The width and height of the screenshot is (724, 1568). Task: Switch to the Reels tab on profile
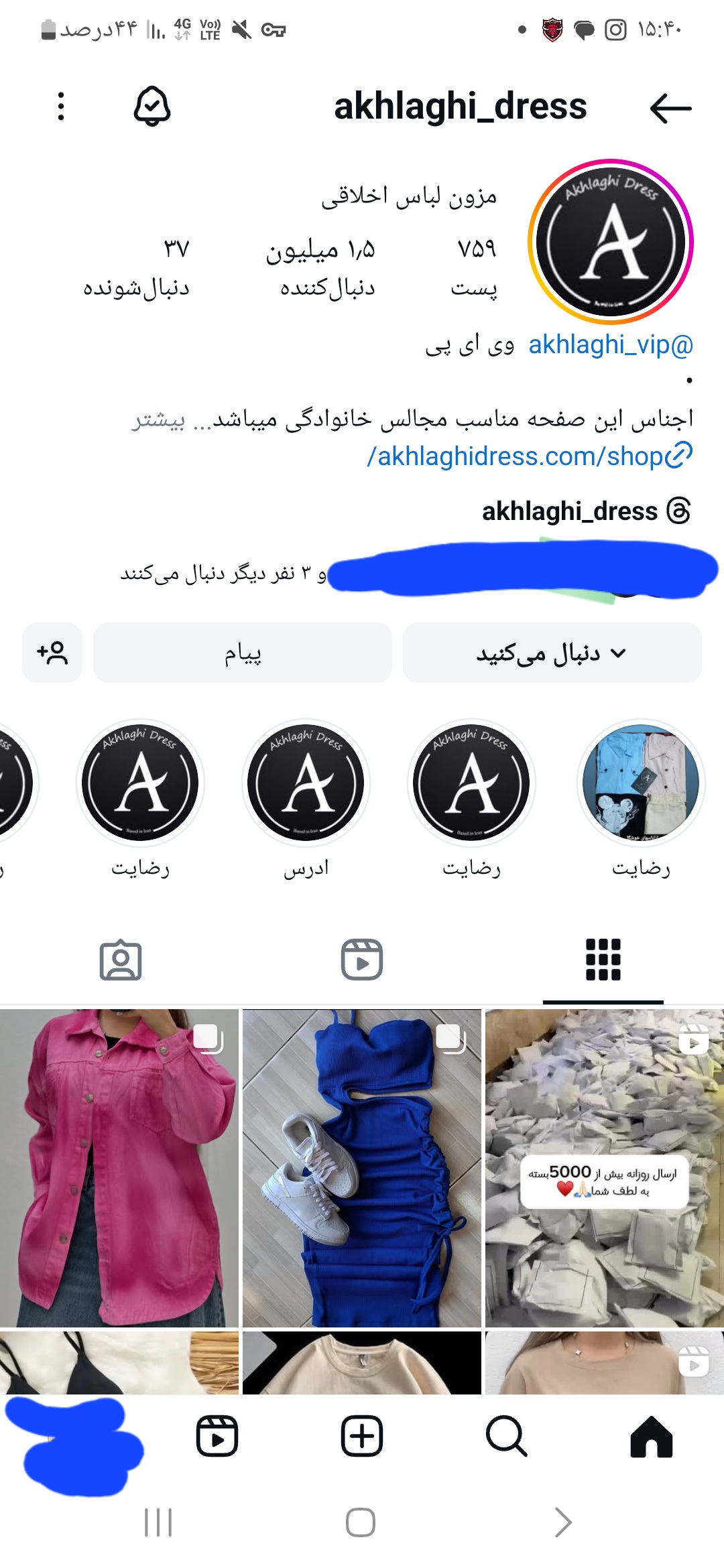coord(362,960)
